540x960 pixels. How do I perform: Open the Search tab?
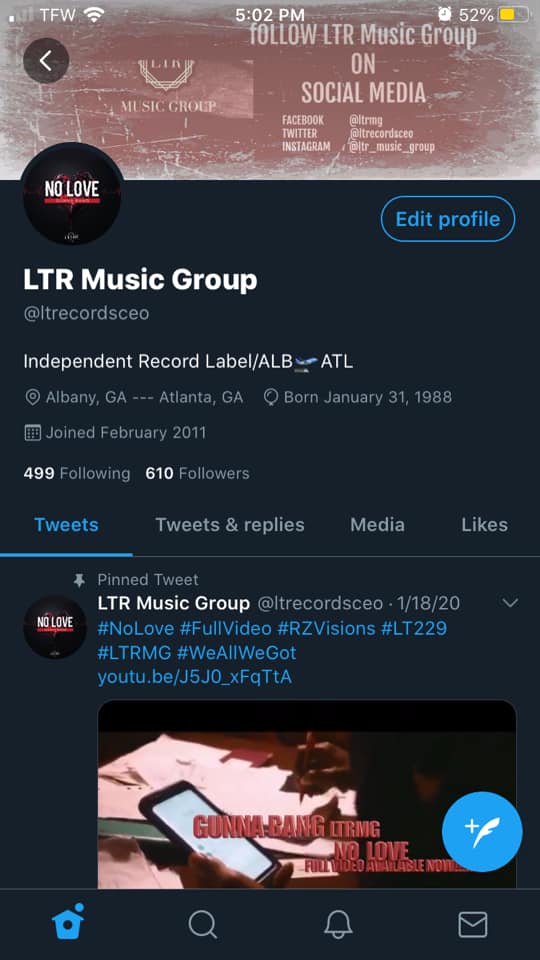pos(203,924)
